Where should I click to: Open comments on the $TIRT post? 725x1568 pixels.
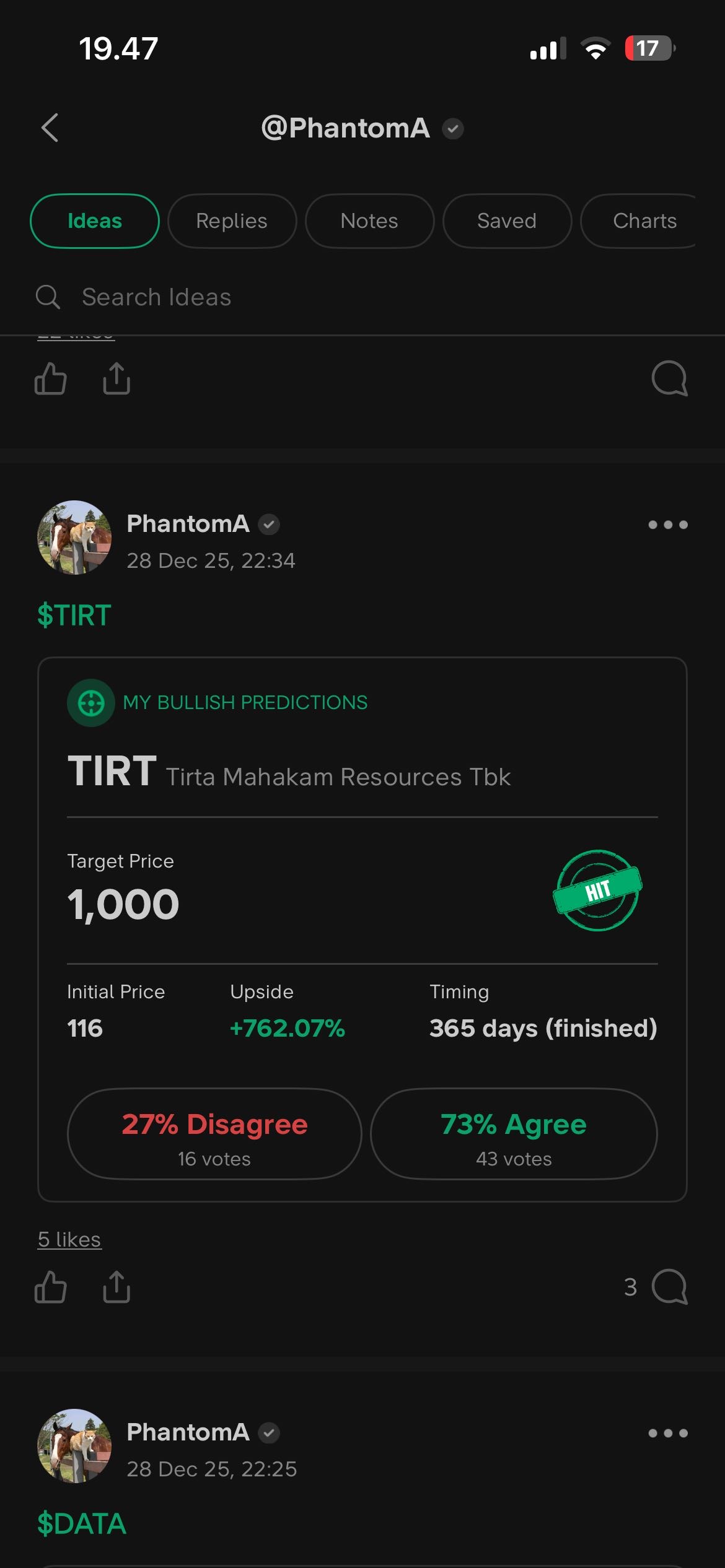coord(669,1287)
